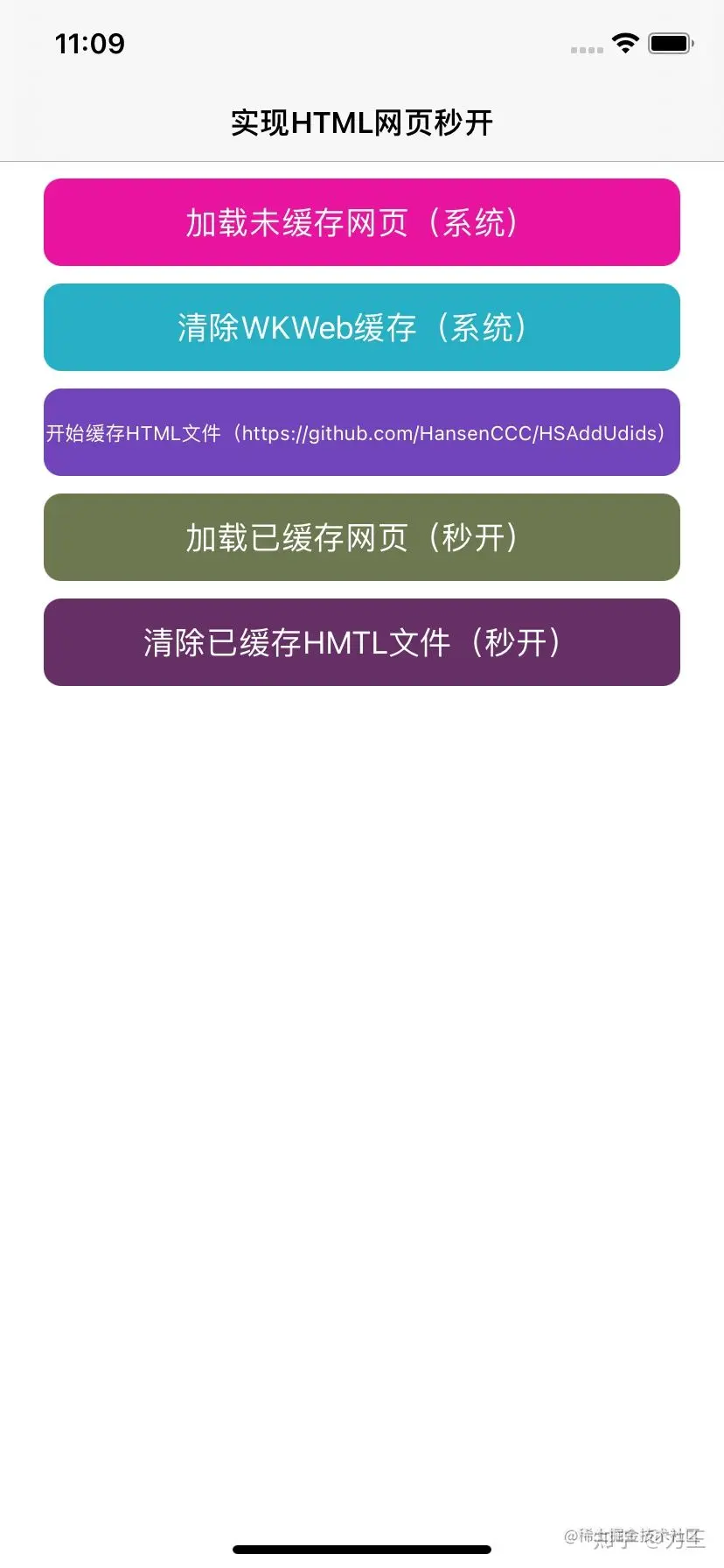Load the cached page with 加载已缓存网页（秒开）
This screenshot has width=724, height=1568.
(x=361, y=536)
